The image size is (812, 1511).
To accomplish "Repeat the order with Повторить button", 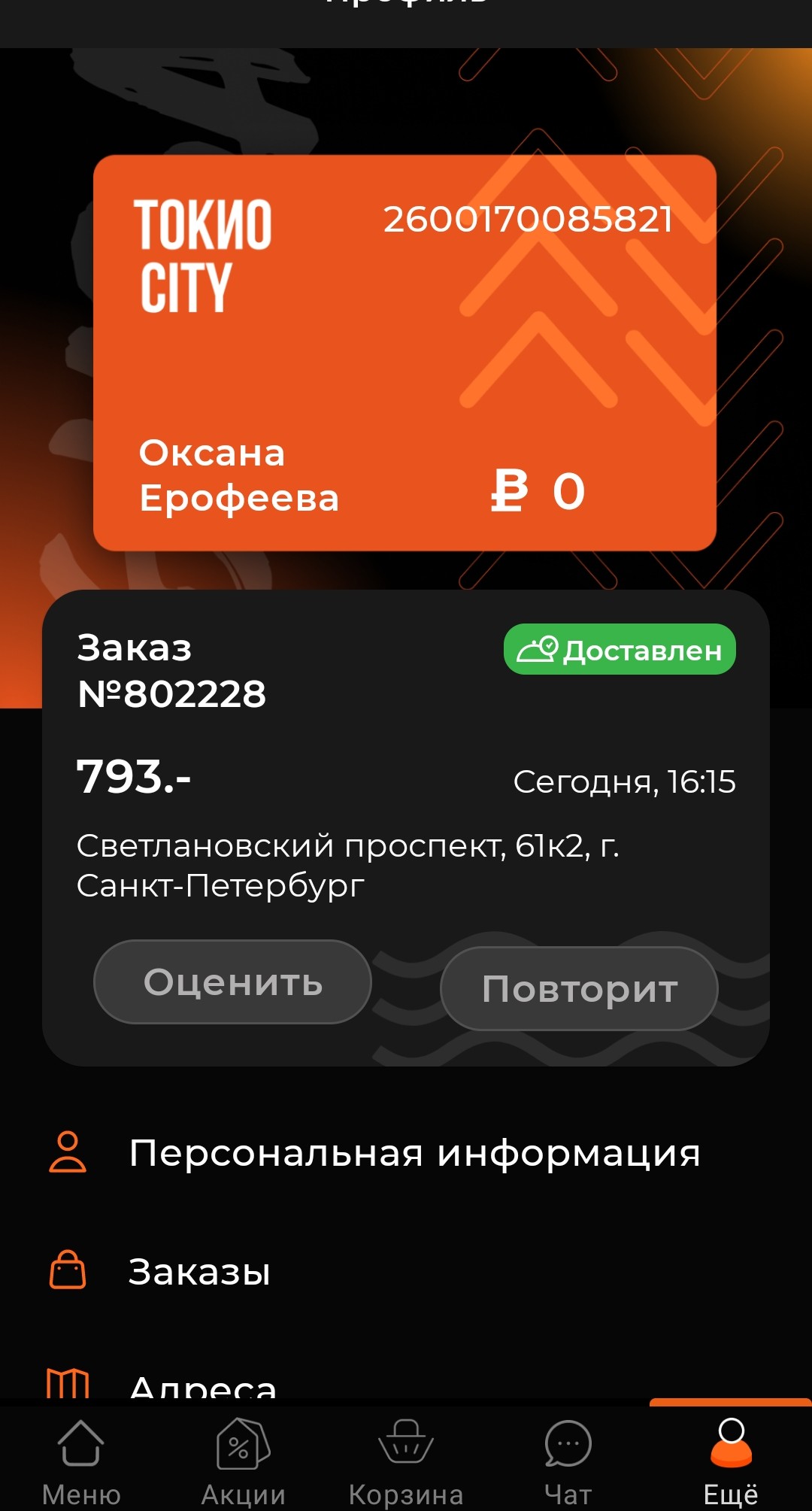I will coord(579,988).
